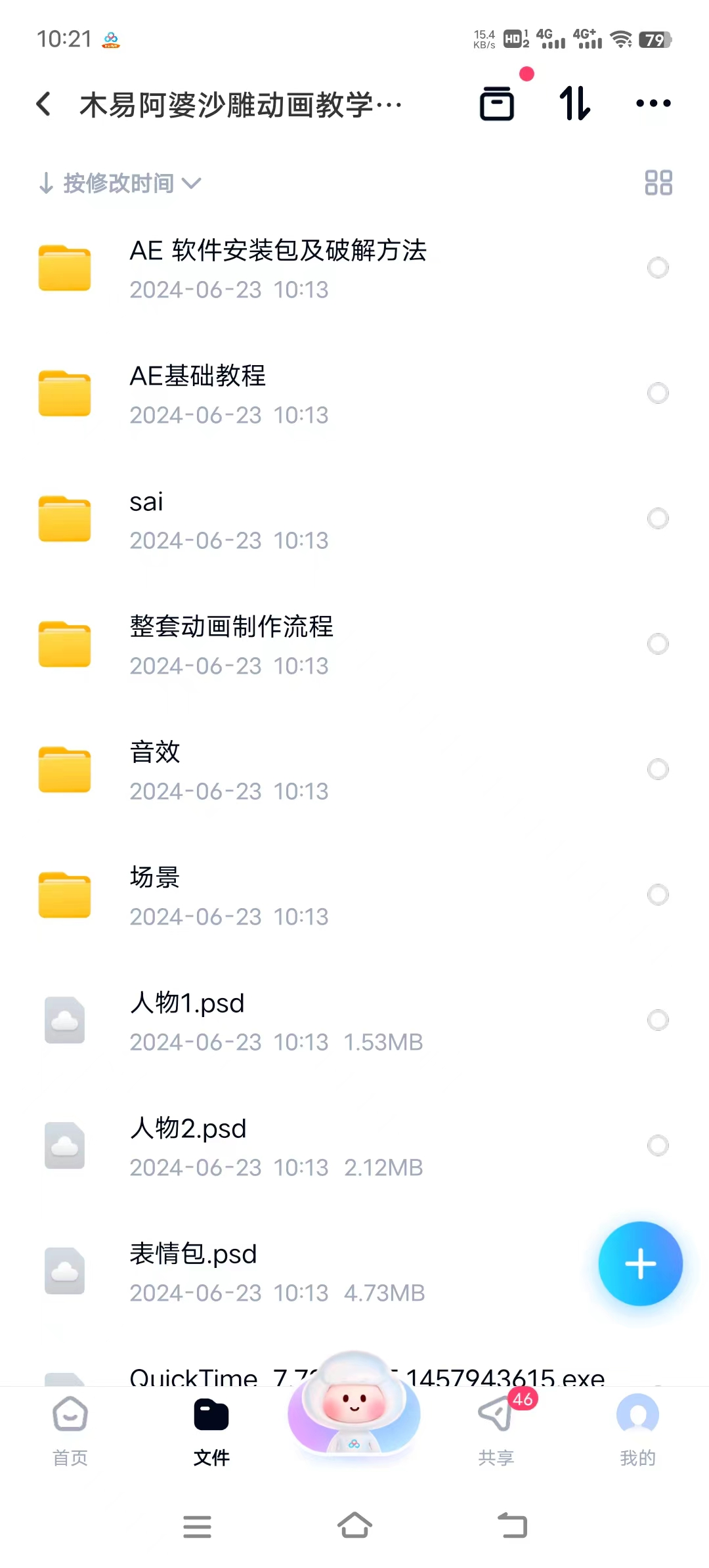Select the 场景 folder checkbox
The image size is (709, 1568).
(658, 895)
